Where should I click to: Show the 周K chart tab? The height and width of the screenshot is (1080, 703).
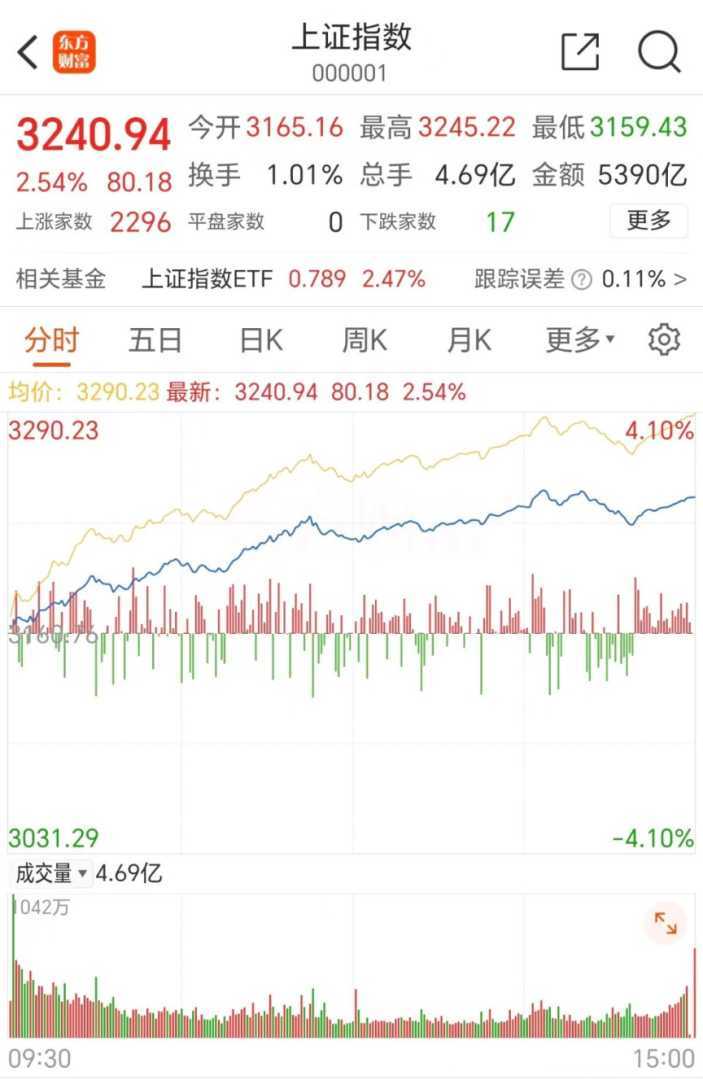(364, 341)
